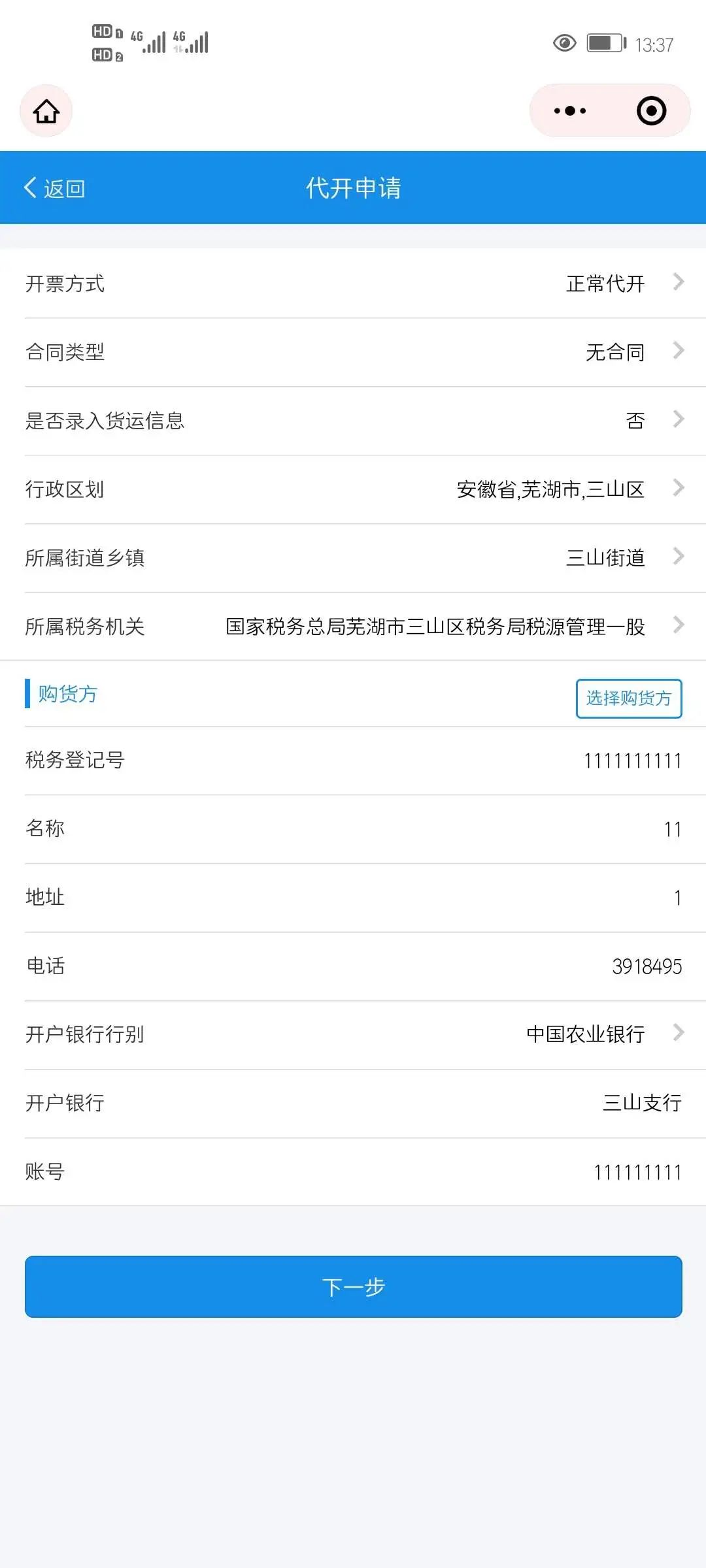Edit the 开户银行 field
This screenshot has height=1568, width=706.
coord(353,1103)
